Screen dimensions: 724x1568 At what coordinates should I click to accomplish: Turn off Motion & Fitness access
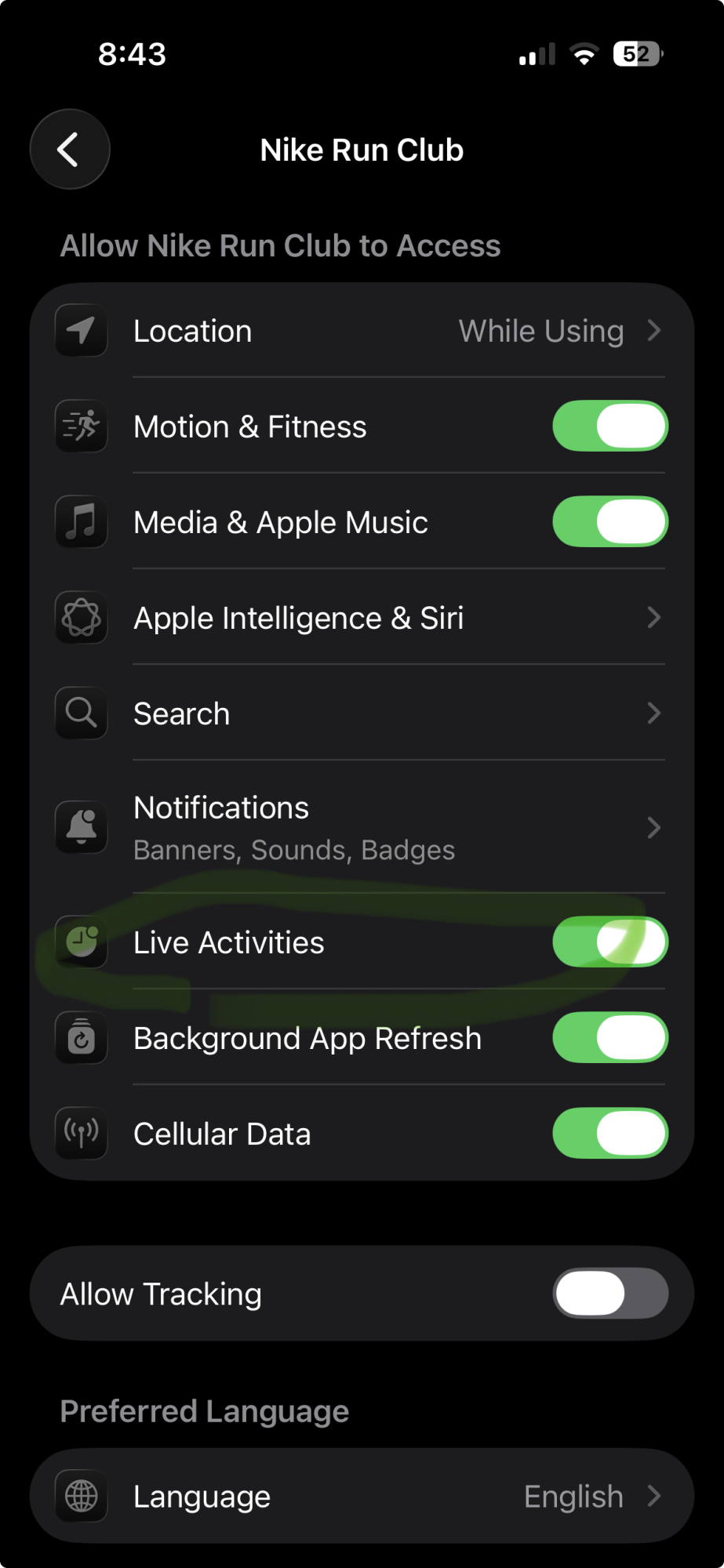click(609, 426)
